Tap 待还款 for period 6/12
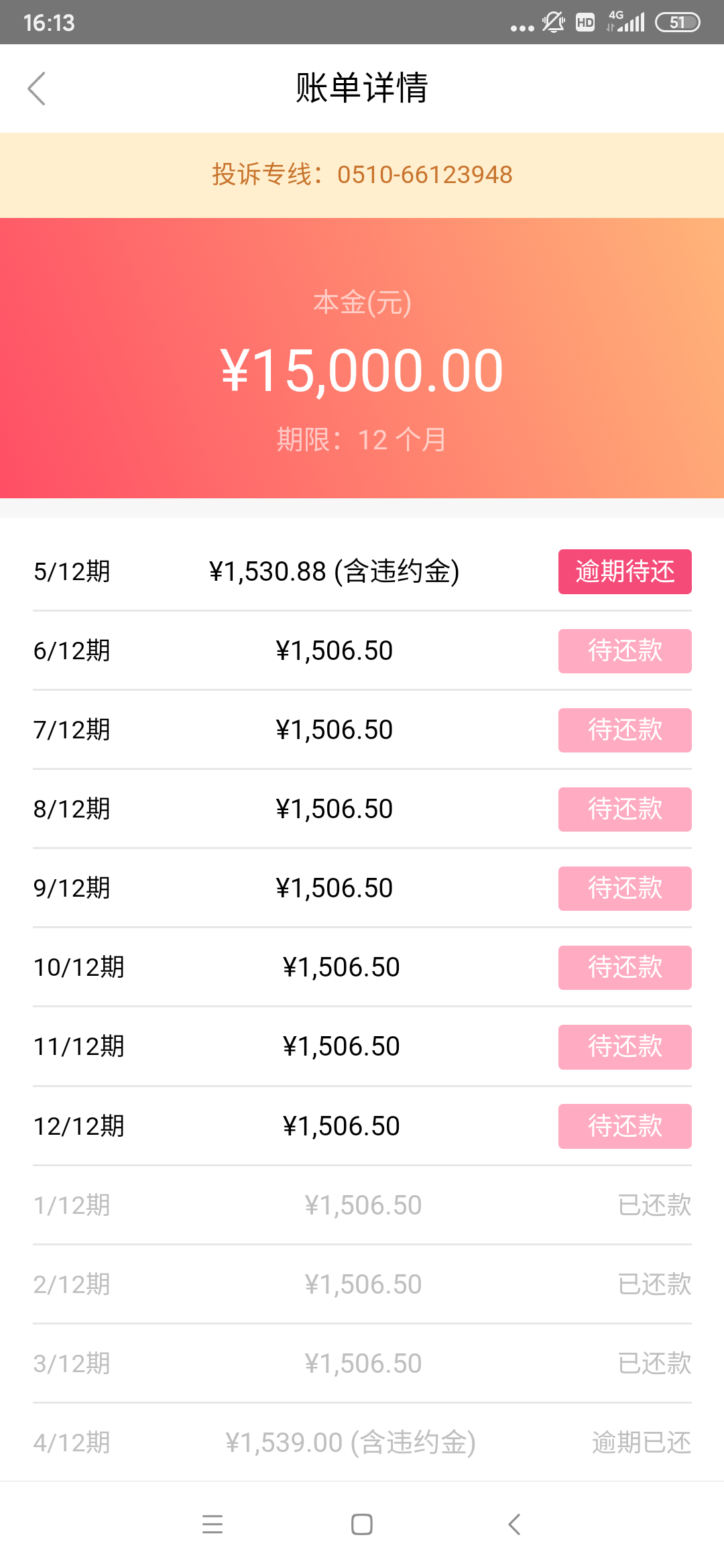 coord(625,651)
